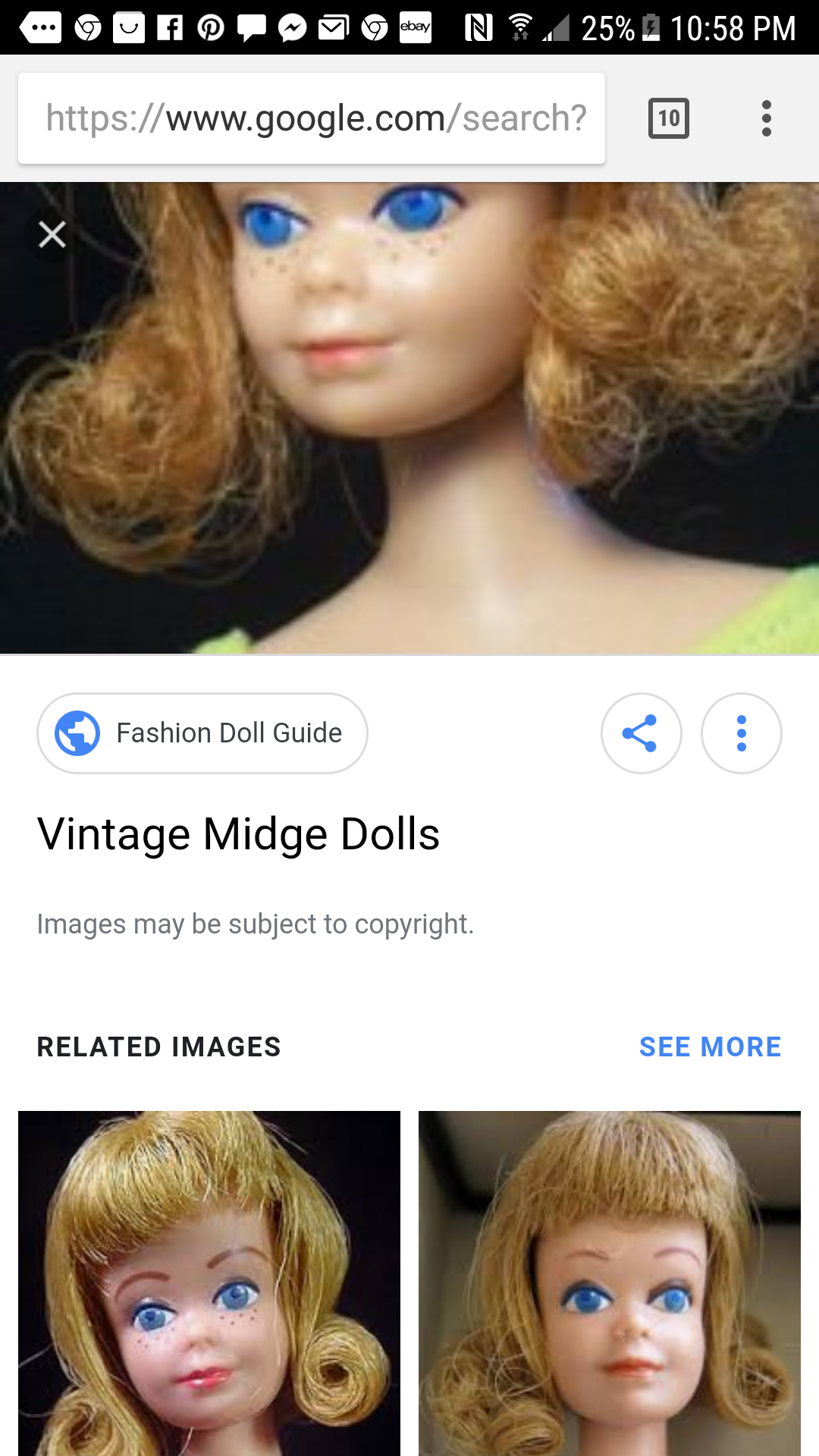Visit the Fashion Doll Guide source
This screenshot has height=1456, width=819.
pyautogui.click(x=202, y=733)
